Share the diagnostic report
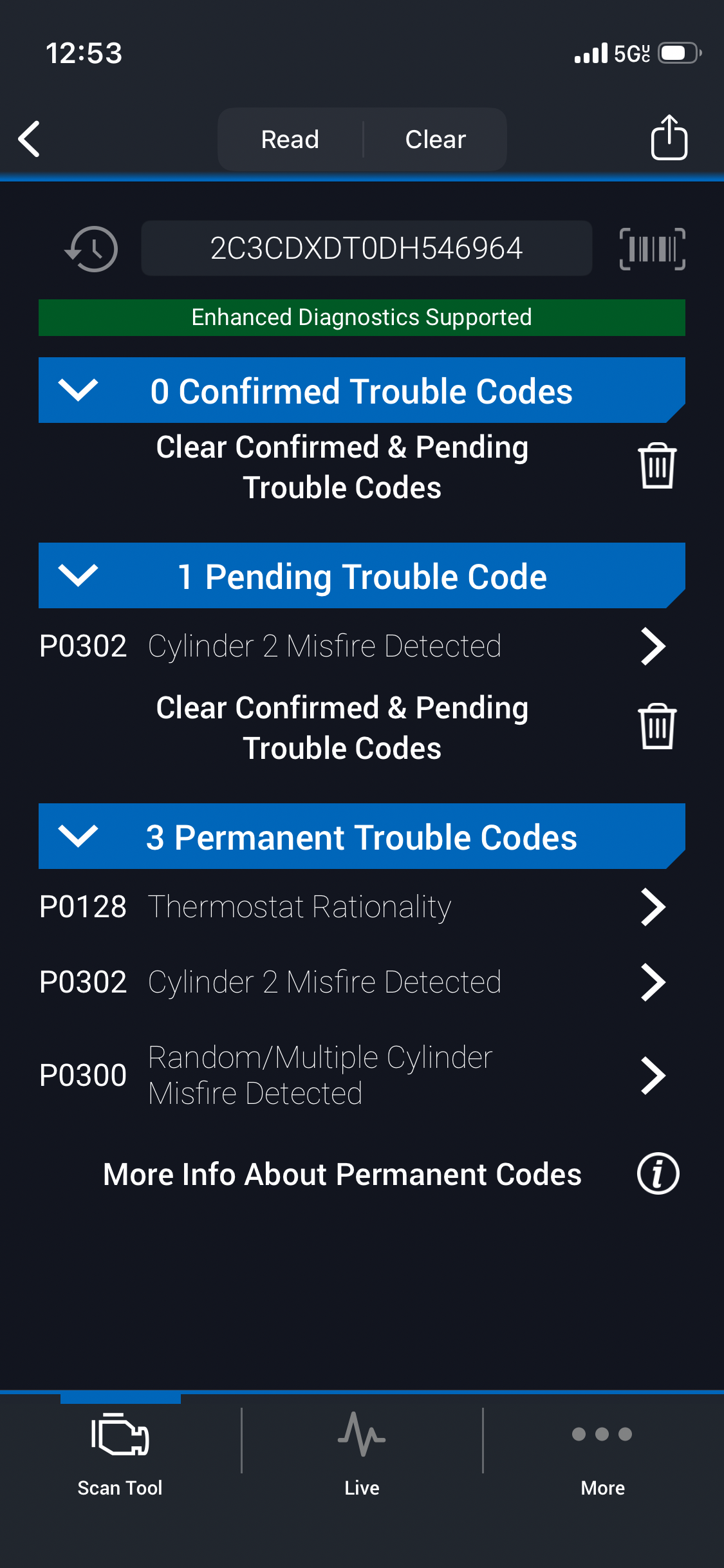Image resolution: width=724 pixels, height=1568 pixels. (x=669, y=137)
